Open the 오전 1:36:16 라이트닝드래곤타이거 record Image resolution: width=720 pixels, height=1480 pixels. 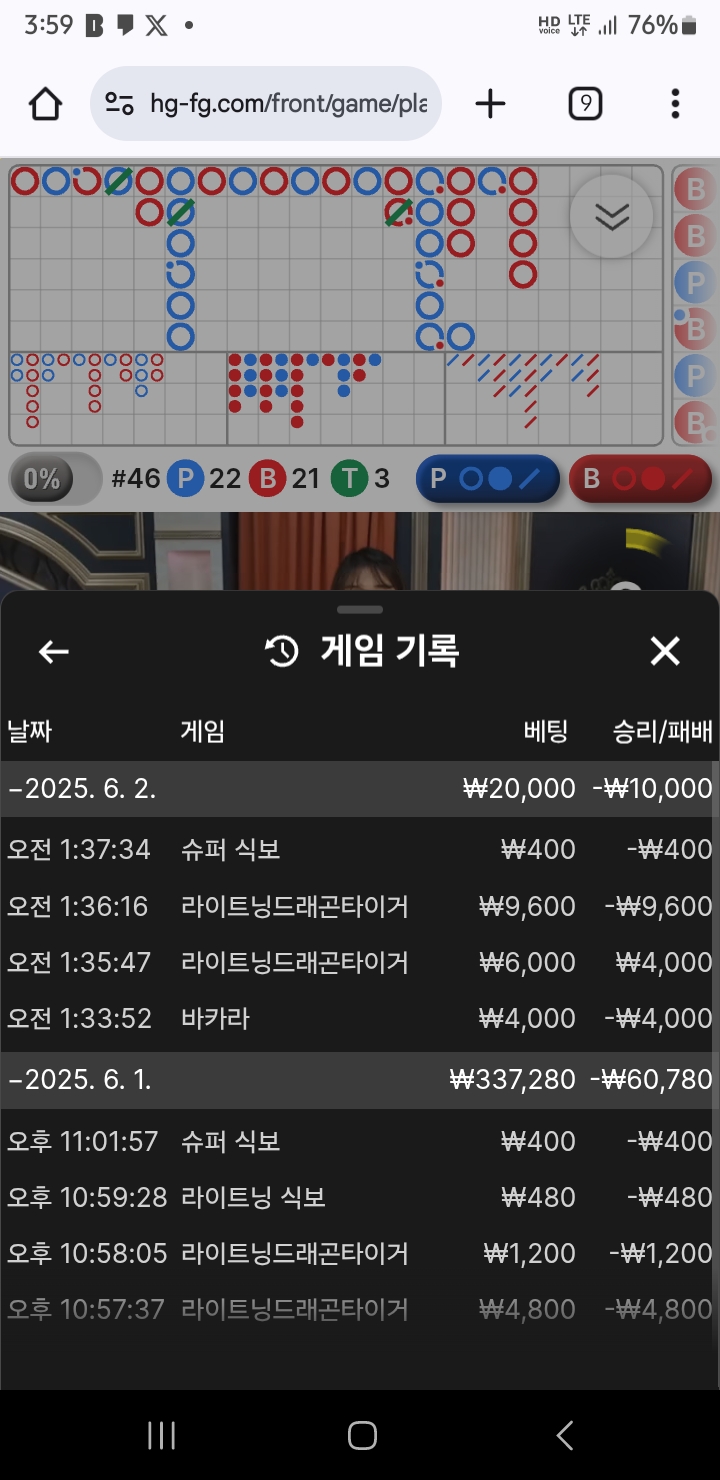(x=360, y=906)
